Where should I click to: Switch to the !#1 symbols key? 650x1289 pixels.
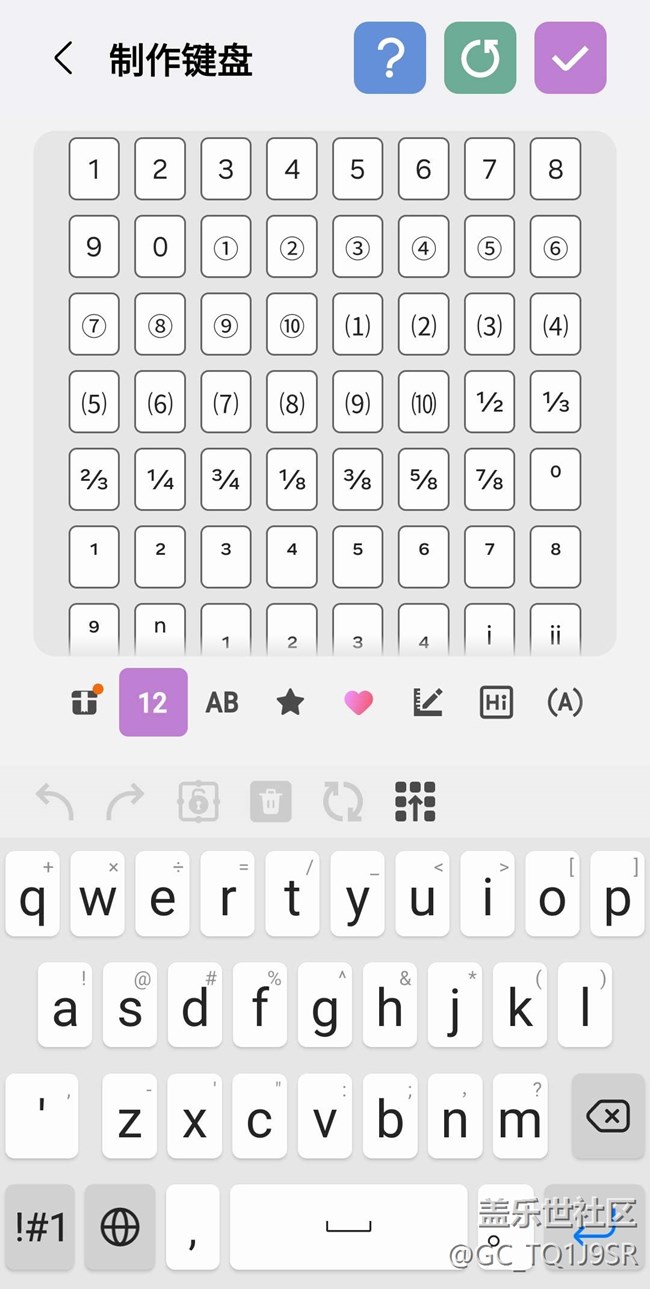[40, 1227]
